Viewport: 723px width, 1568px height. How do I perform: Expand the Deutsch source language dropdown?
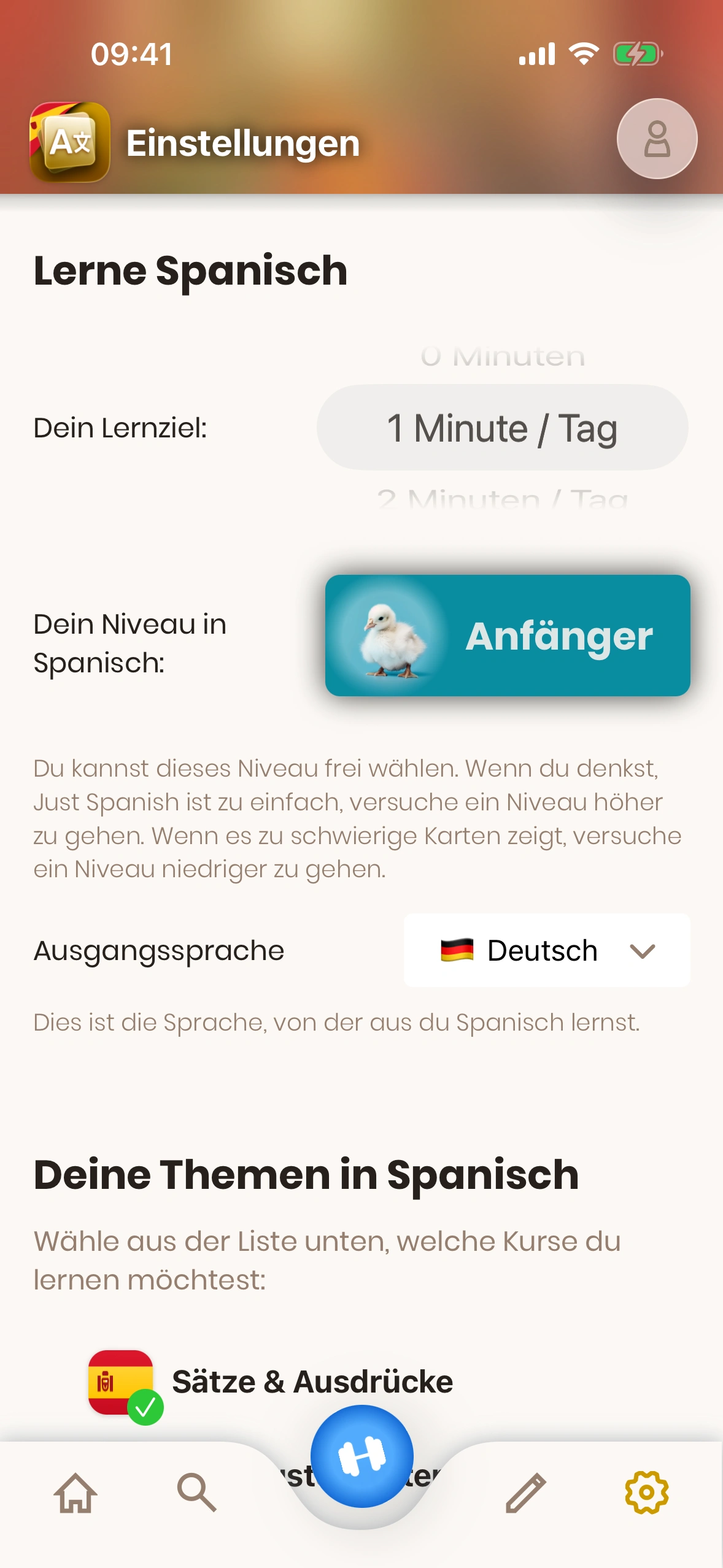[547, 950]
